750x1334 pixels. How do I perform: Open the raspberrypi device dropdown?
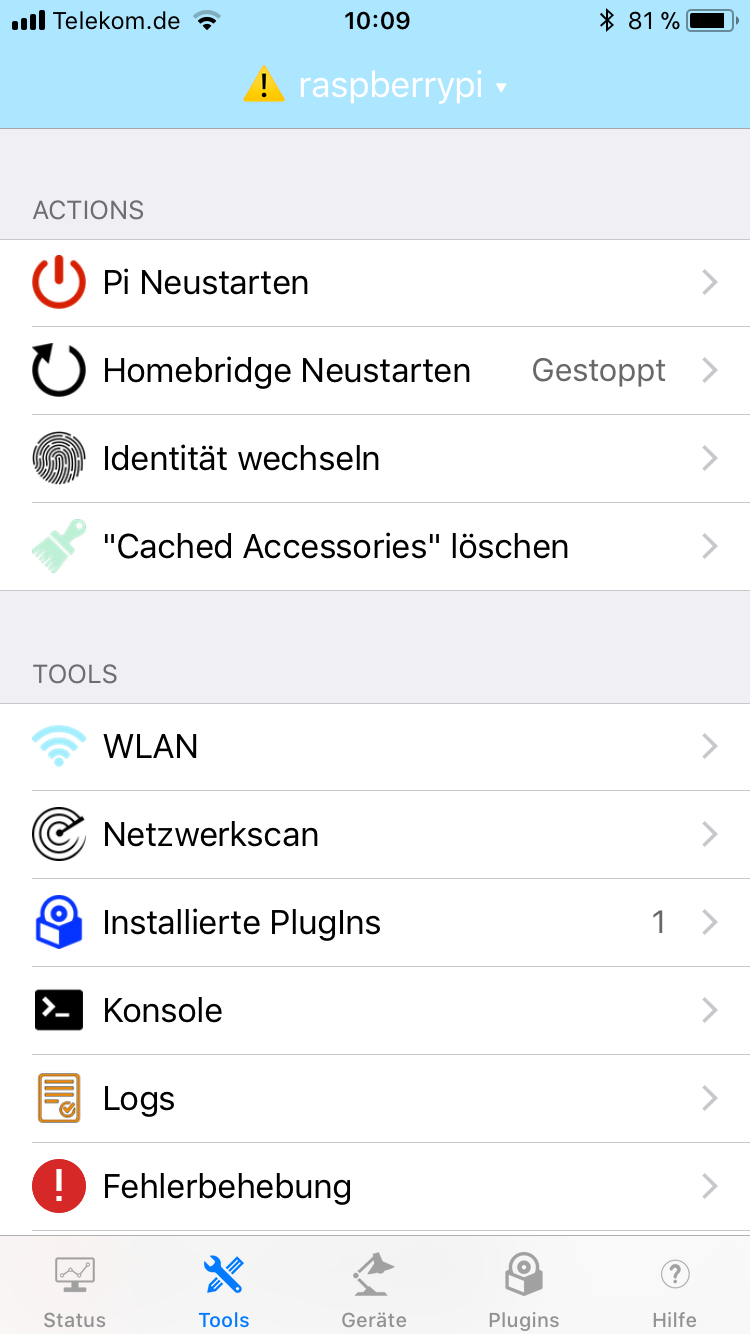click(390, 86)
